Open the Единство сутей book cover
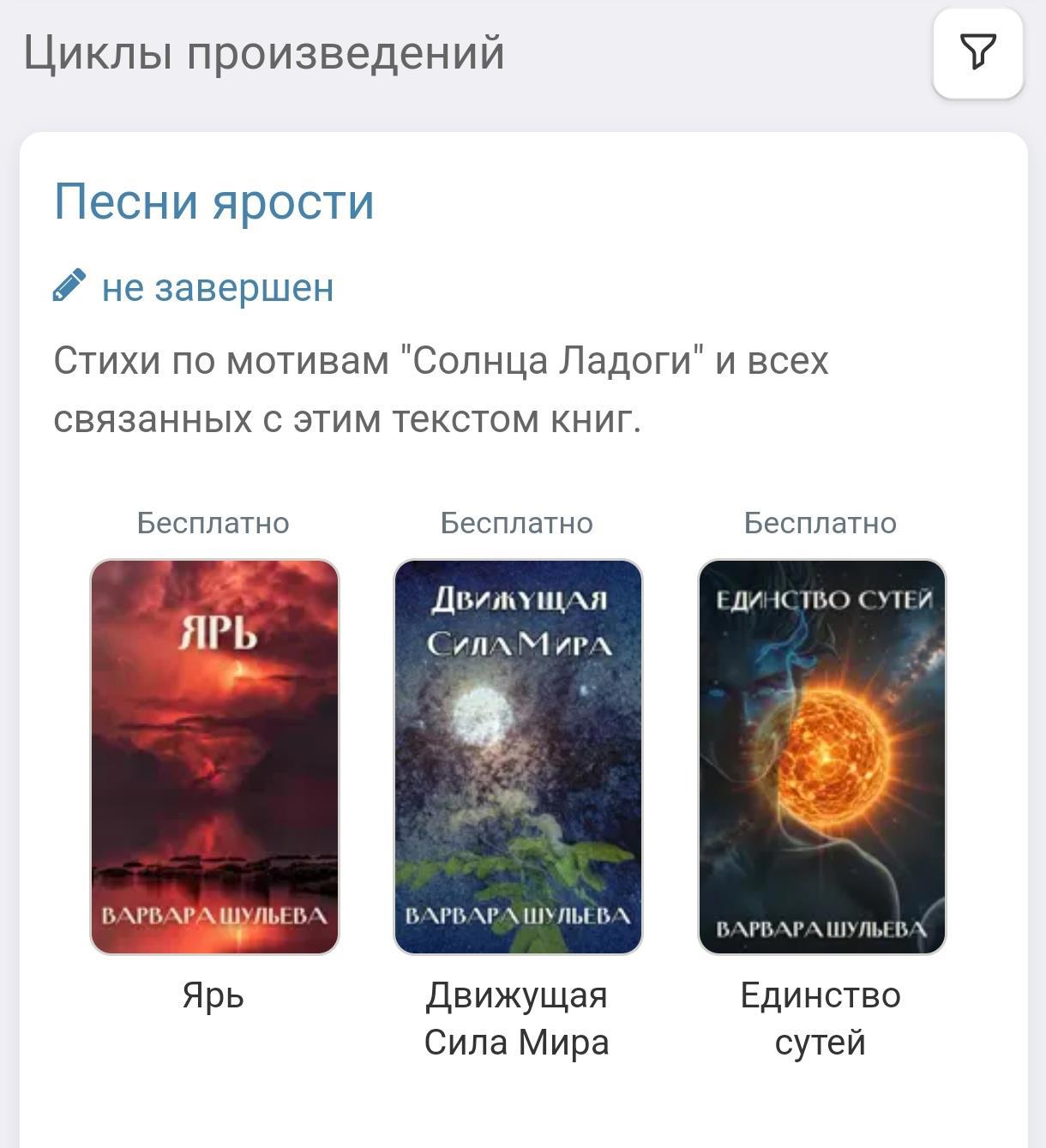This screenshot has width=1046, height=1148. [x=821, y=756]
